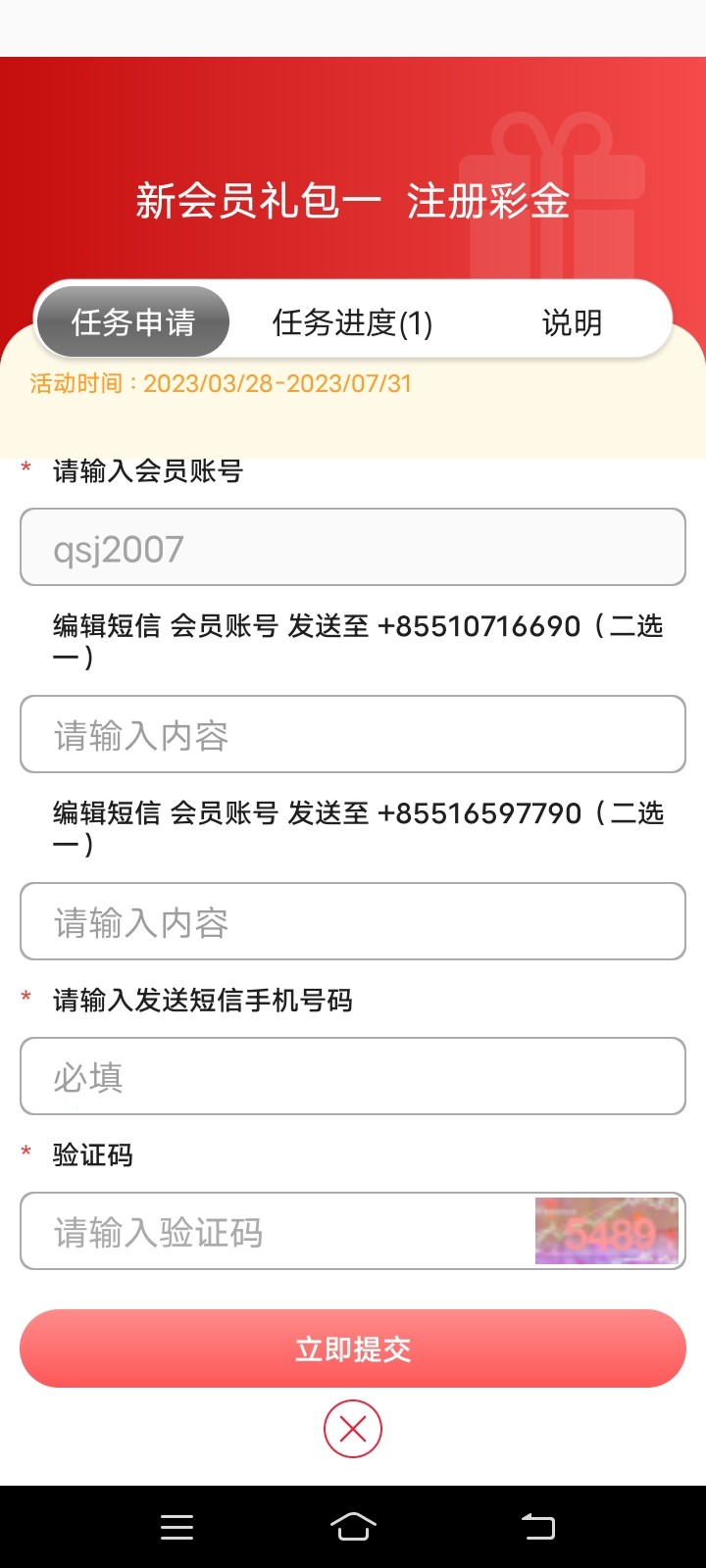Click the 新会员礼包一 注册彩金 title

(352, 202)
